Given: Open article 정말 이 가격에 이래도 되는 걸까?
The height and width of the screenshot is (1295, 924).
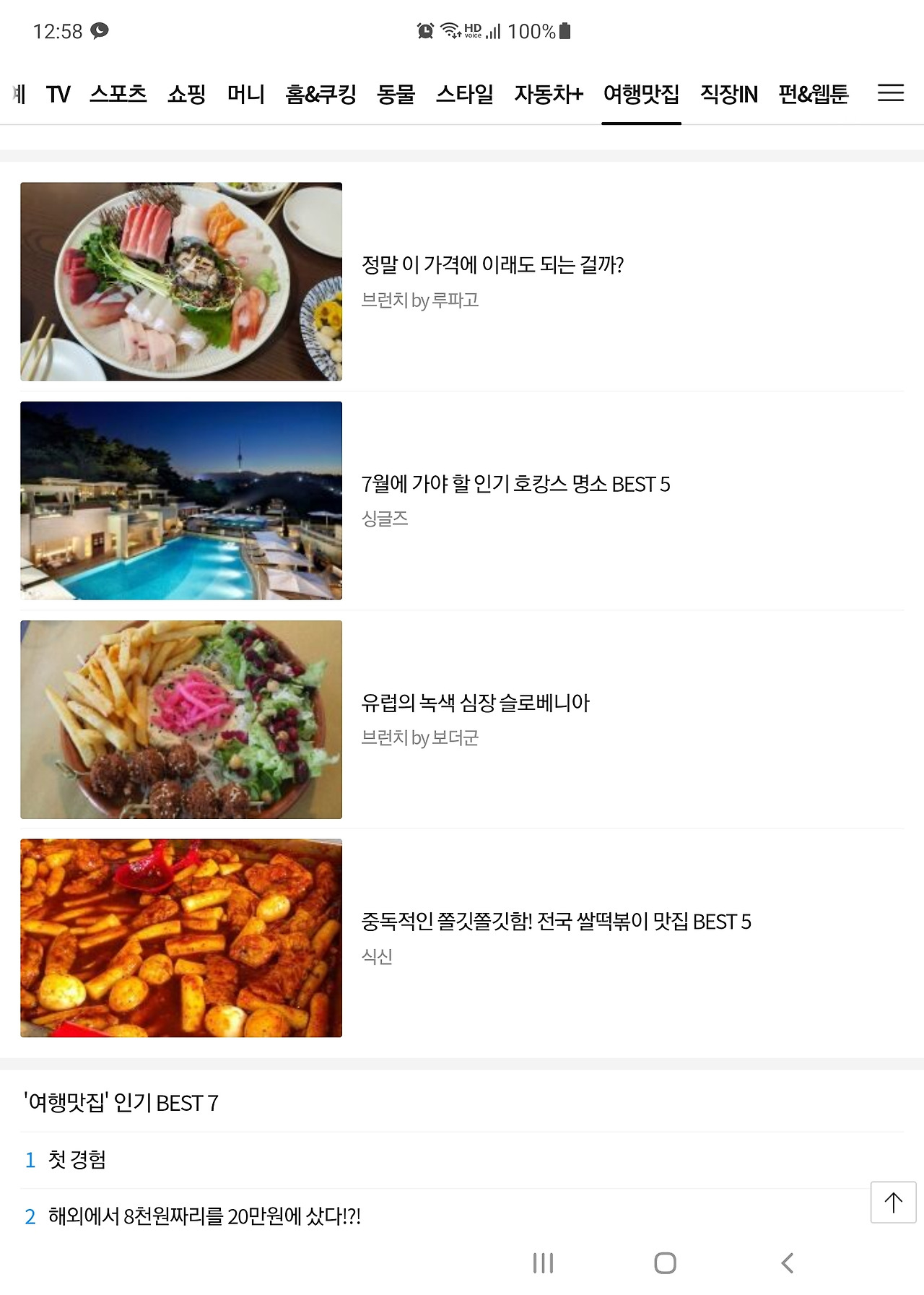Looking at the screenshot, I should [492, 265].
